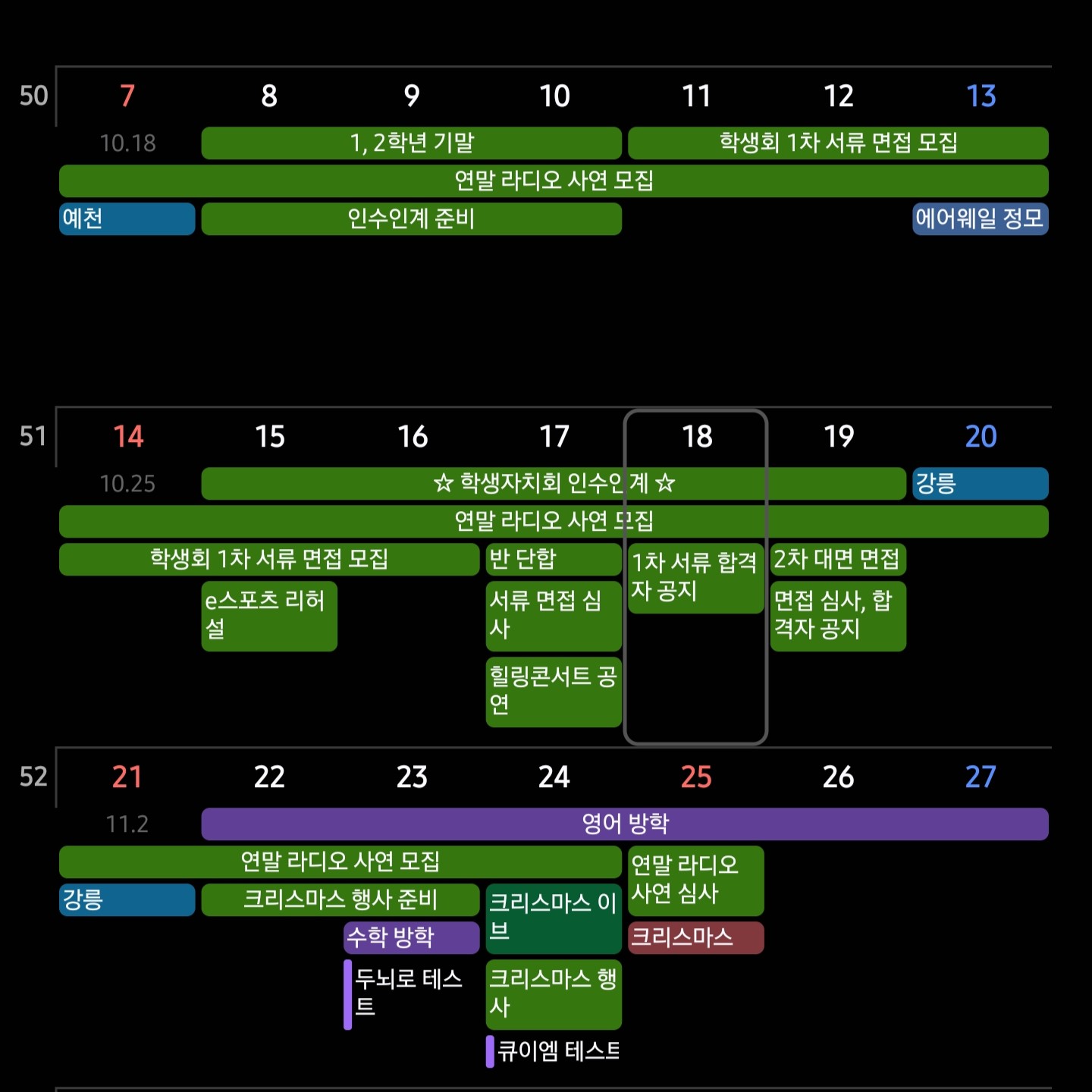Image resolution: width=1092 pixels, height=1092 pixels.
Task: Open the 에어웨일 정모 event
Action: coord(980,219)
